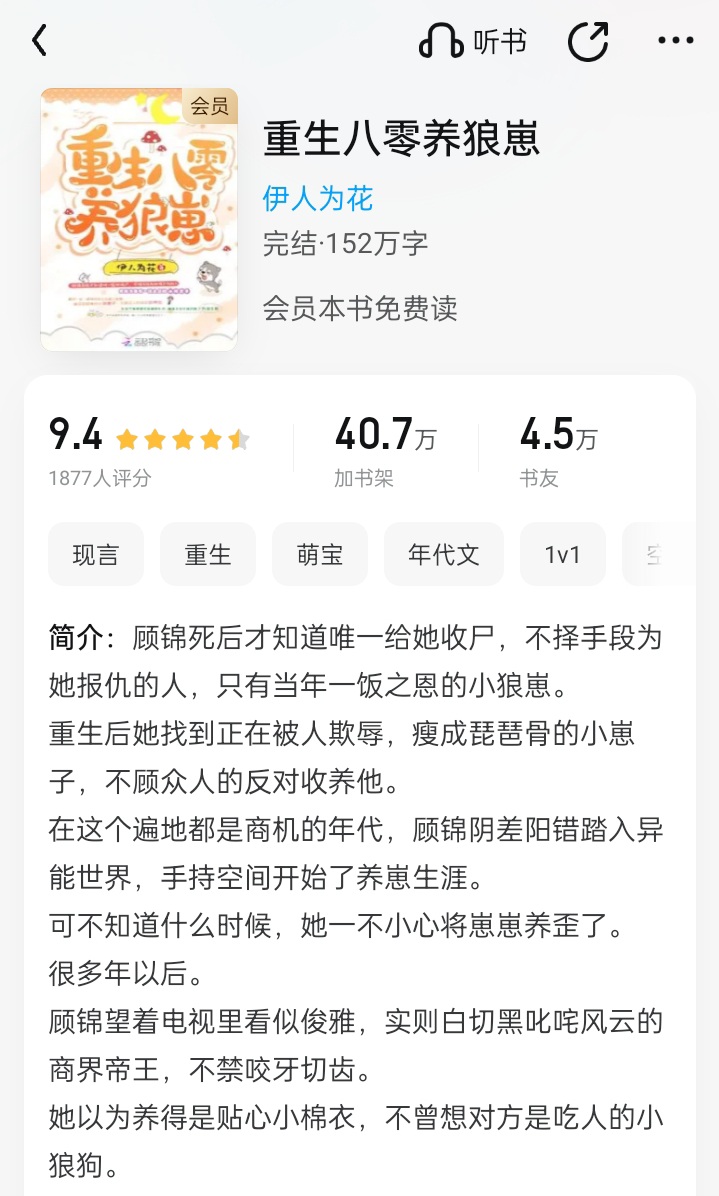Select the 年代文 tag chip
The image size is (719, 1196).
pos(444,555)
